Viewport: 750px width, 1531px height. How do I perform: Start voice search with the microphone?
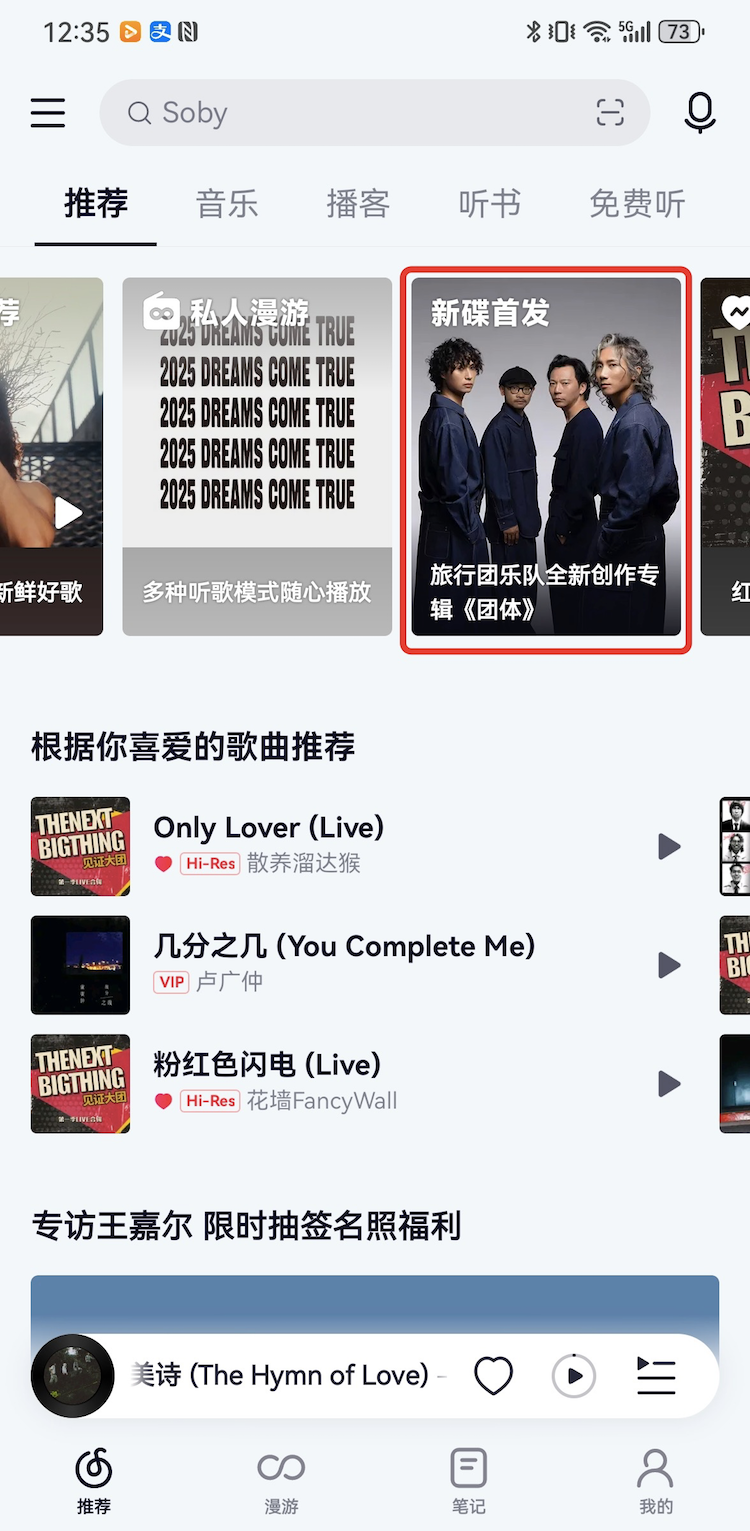(700, 113)
